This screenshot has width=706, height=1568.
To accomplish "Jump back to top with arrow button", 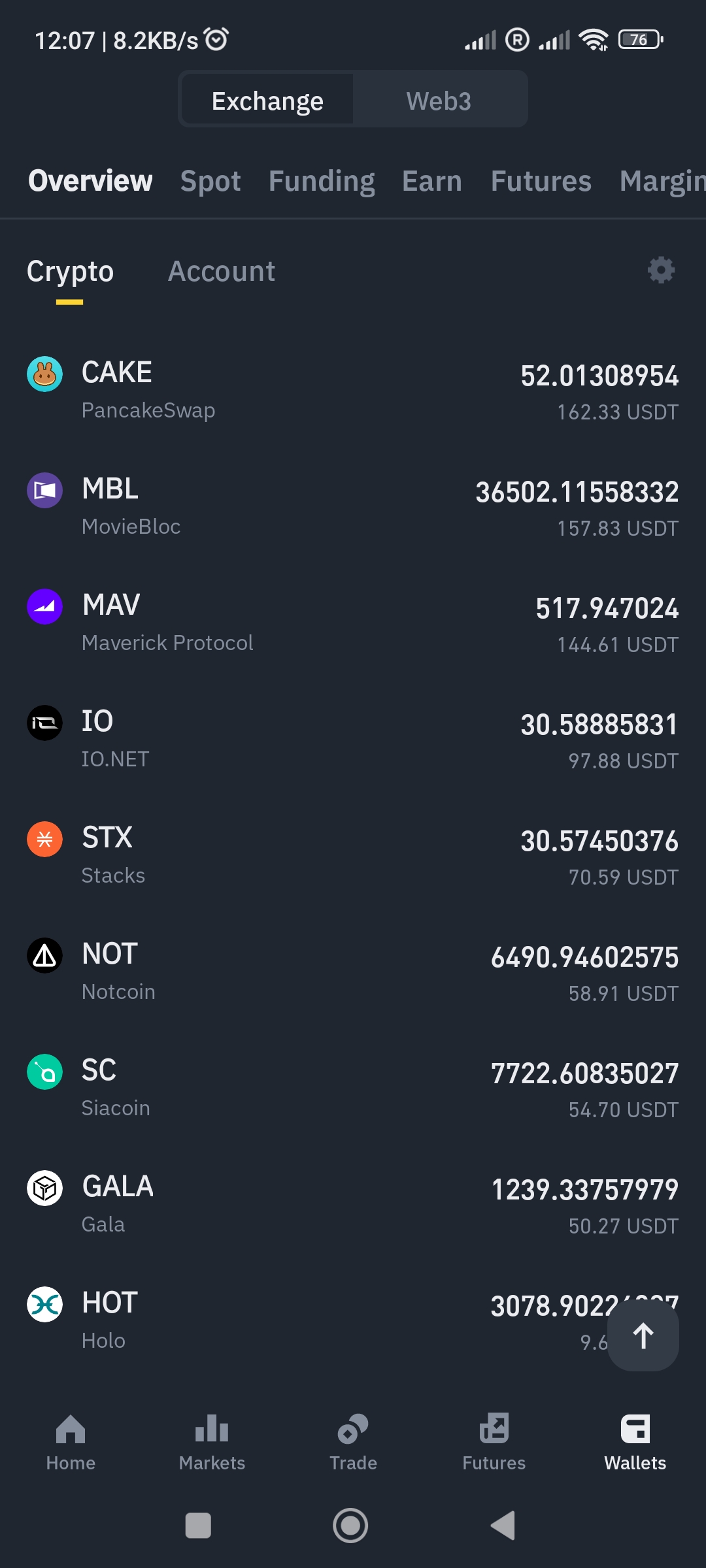I will point(643,1335).
